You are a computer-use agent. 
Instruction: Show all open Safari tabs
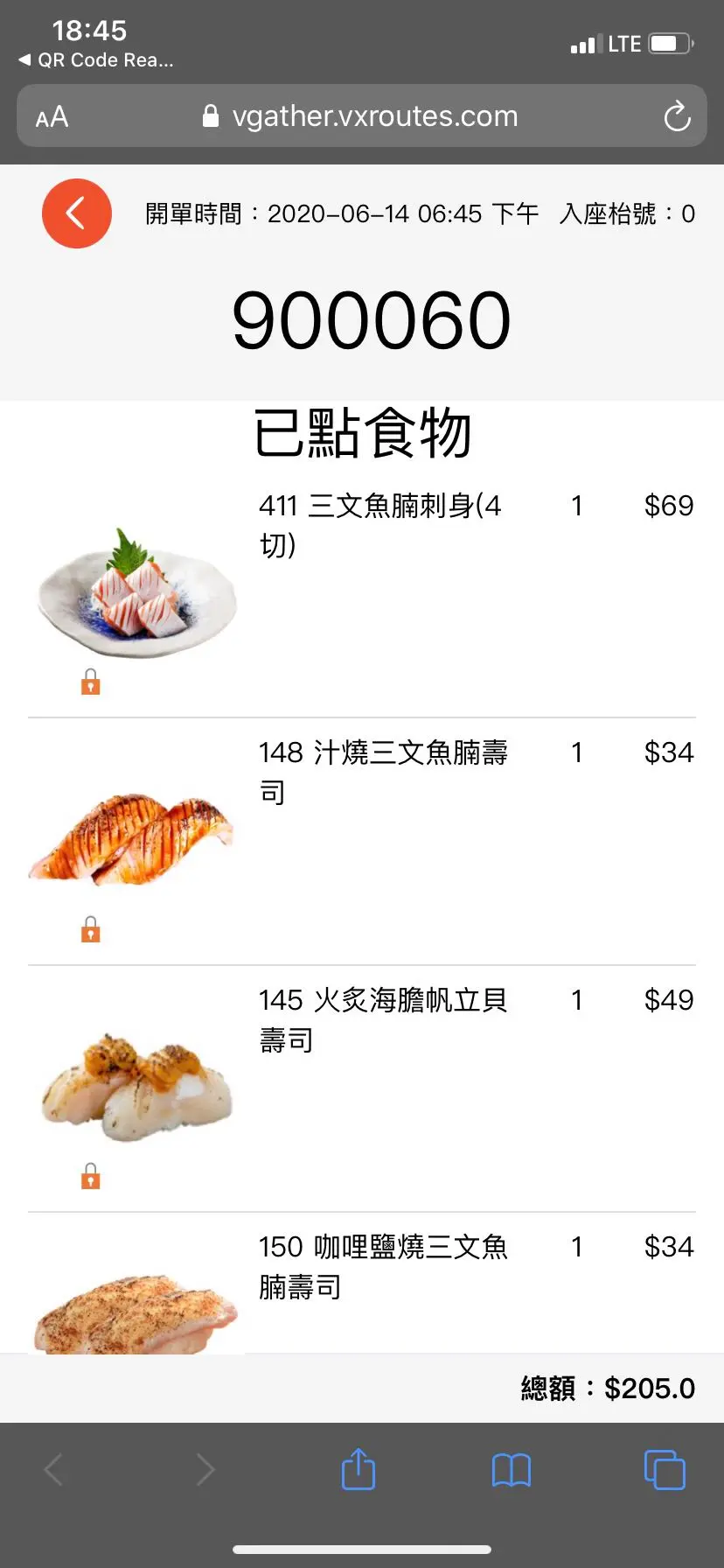(x=665, y=1469)
